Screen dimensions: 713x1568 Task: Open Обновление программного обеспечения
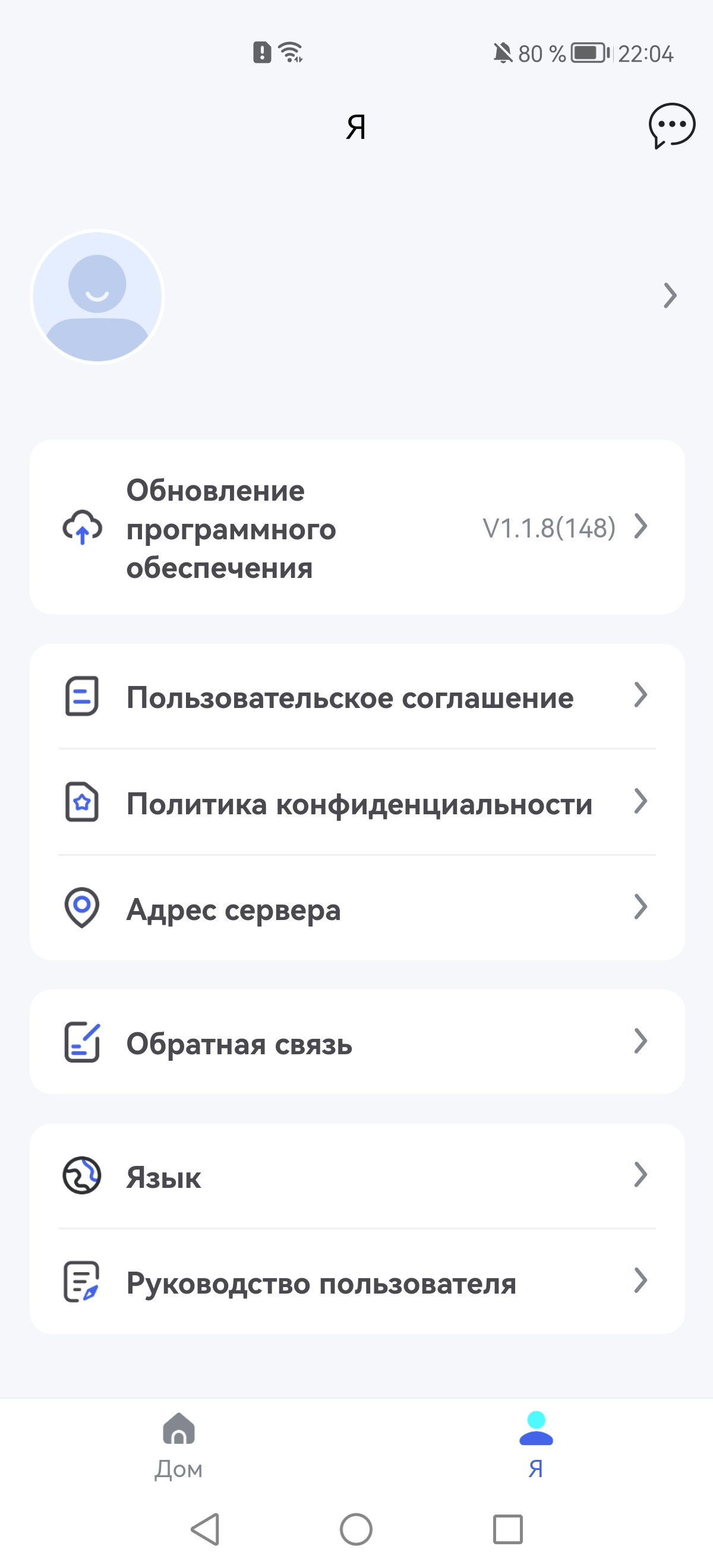click(x=357, y=527)
